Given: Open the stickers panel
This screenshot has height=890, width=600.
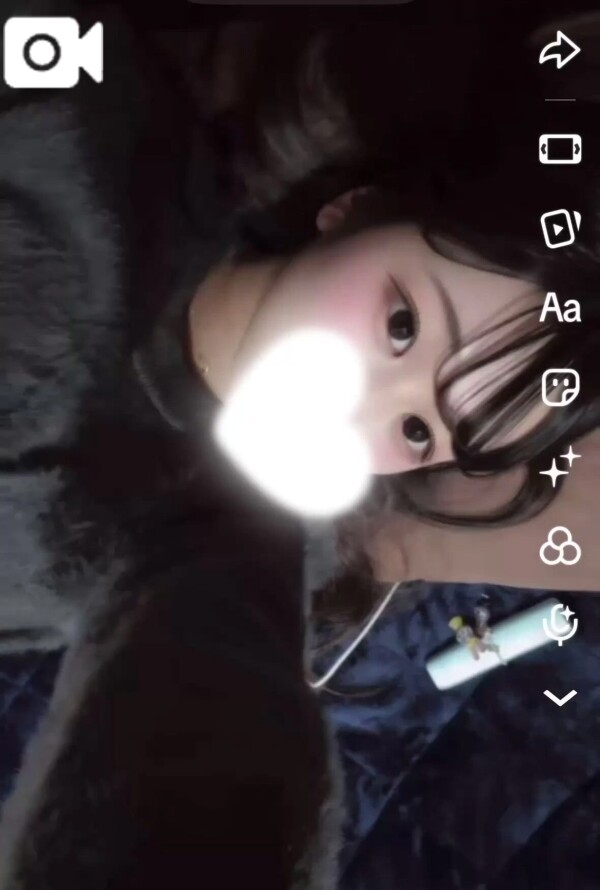Looking at the screenshot, I should coord(559,388).
